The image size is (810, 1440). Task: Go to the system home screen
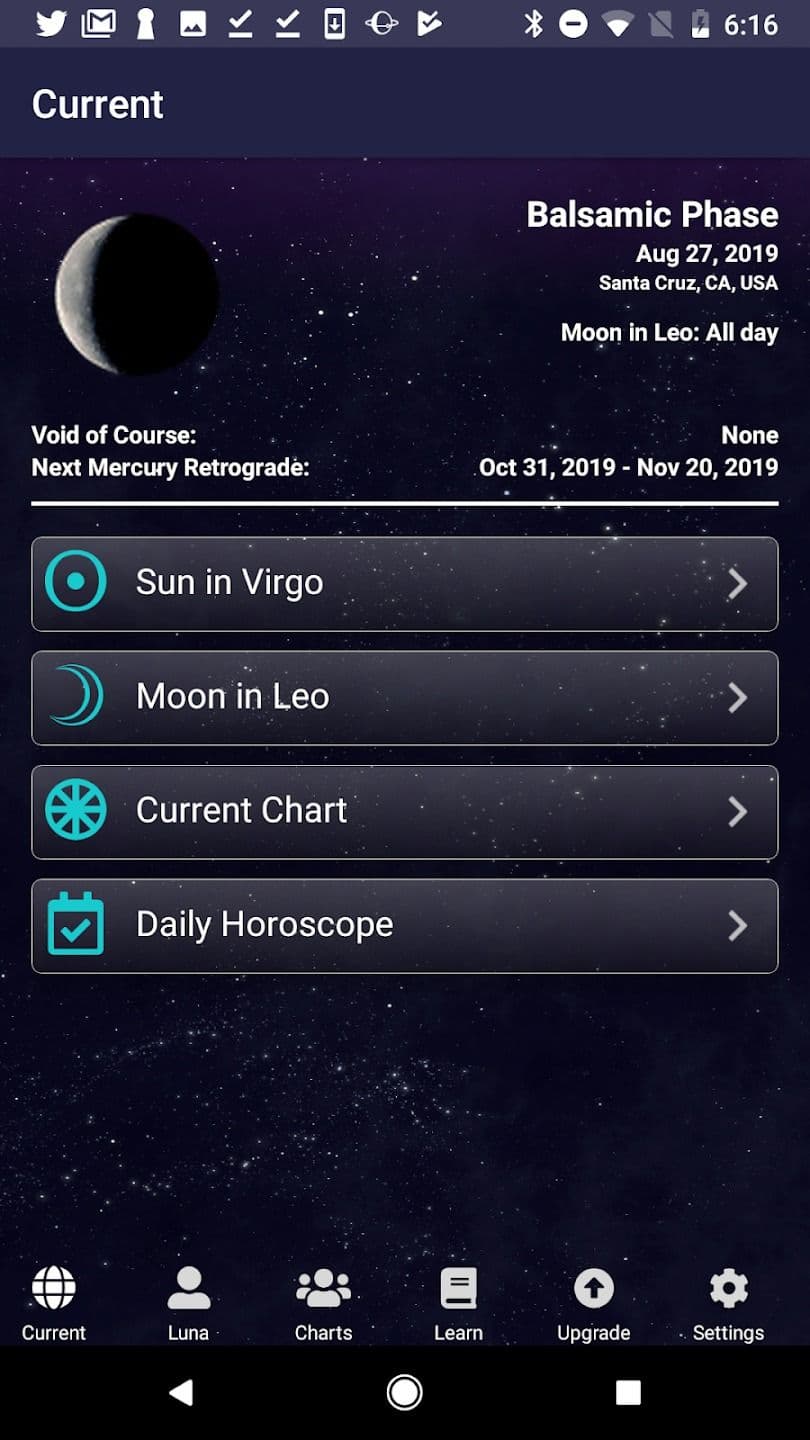[405, 1392]
